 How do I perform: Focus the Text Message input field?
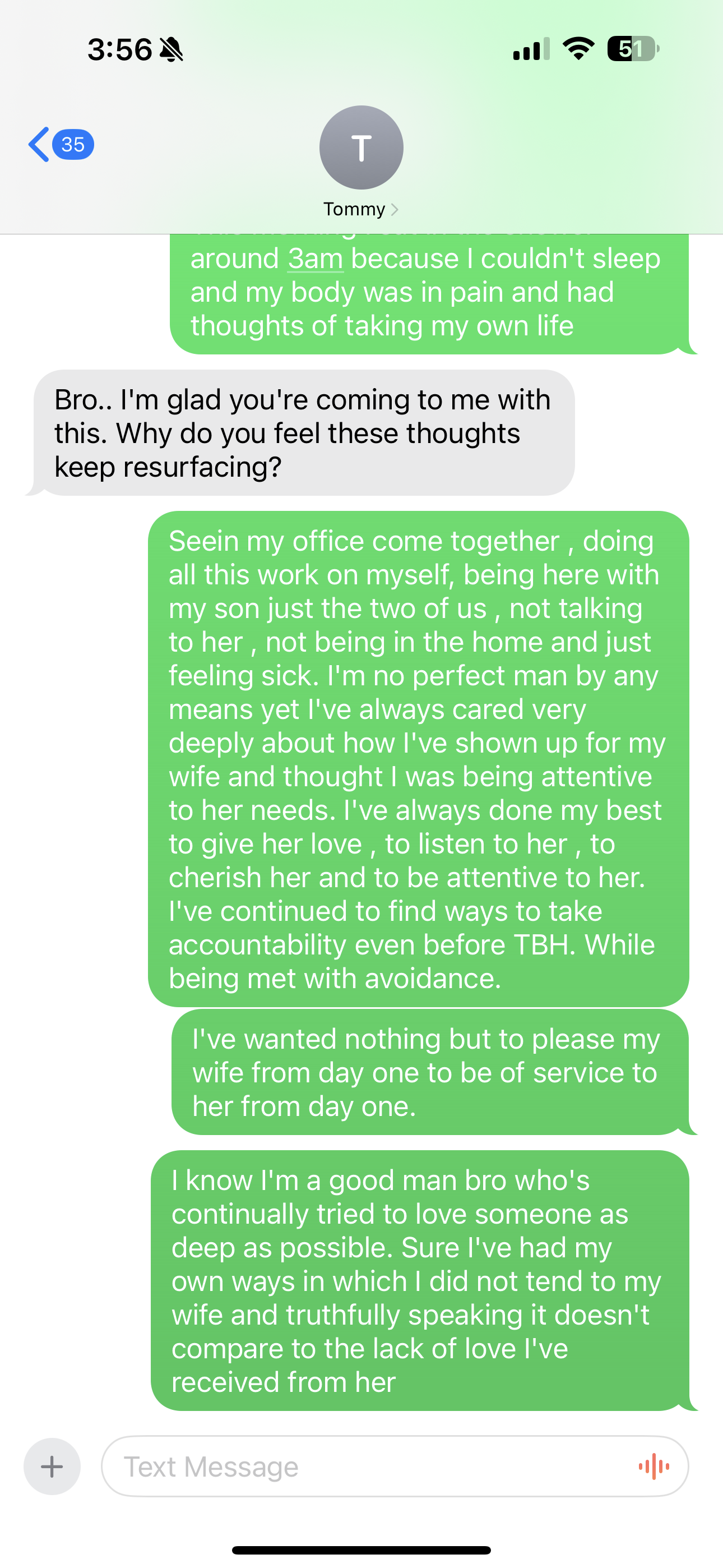click(x=365, y=1466)
